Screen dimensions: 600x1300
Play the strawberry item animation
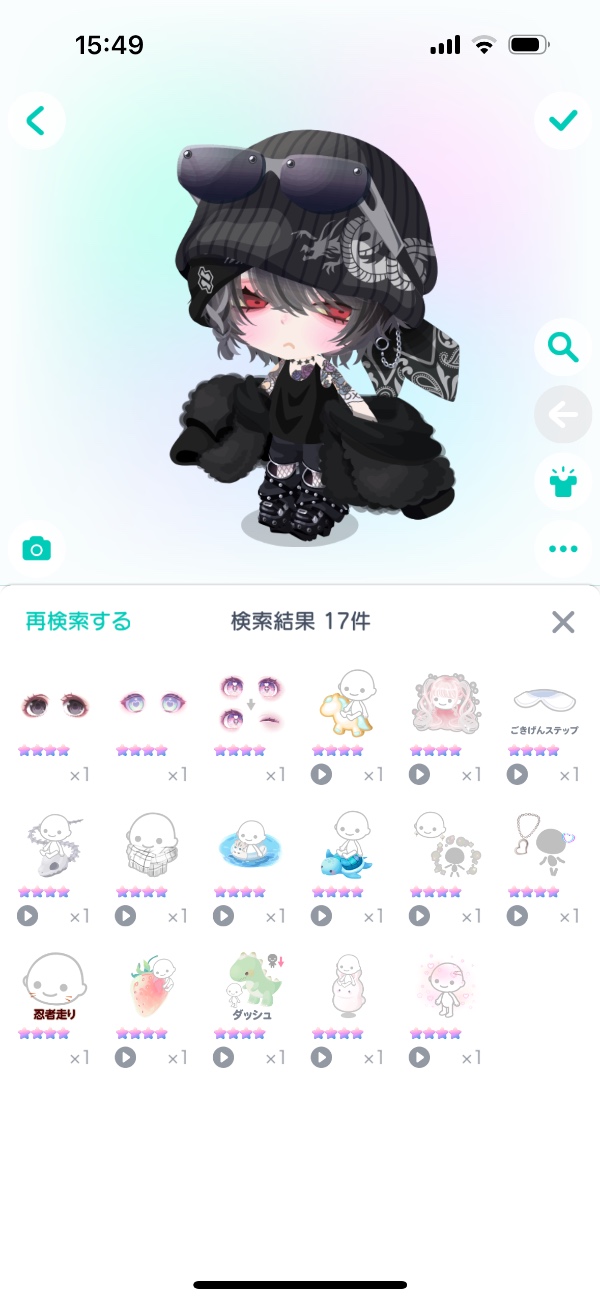tap(125, 1057)
